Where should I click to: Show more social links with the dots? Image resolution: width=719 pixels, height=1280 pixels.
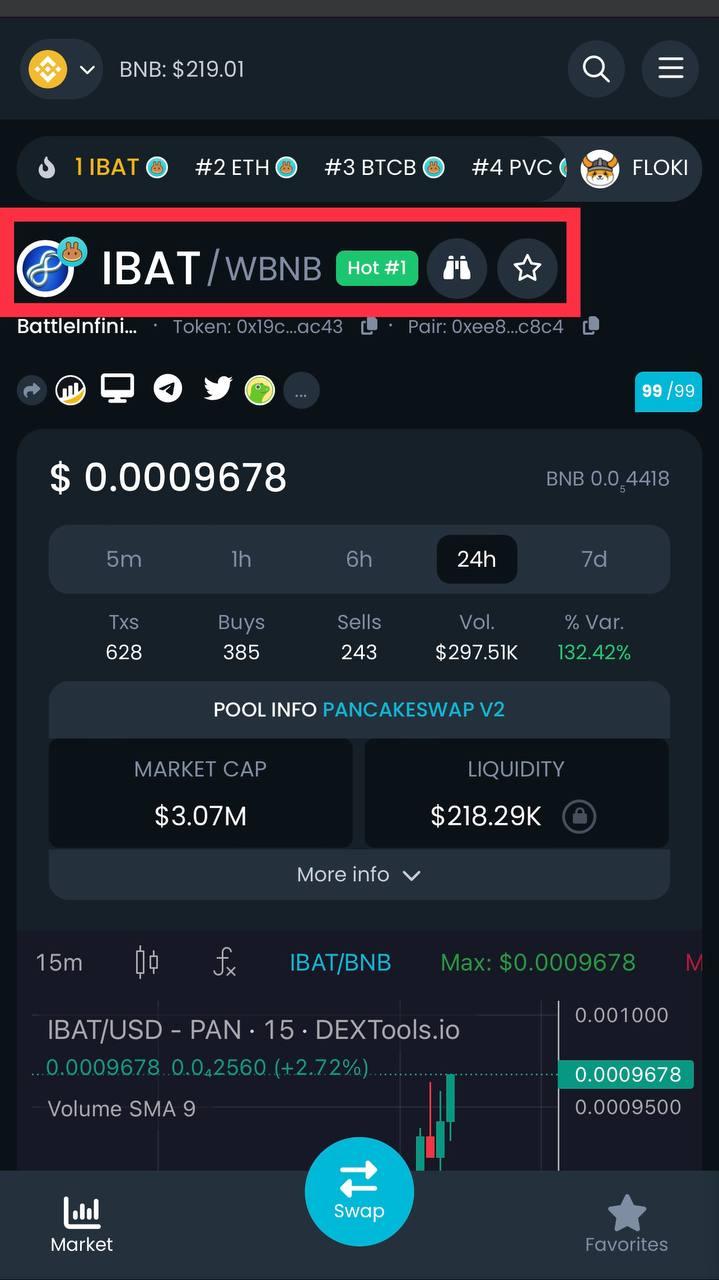coord(301,390)
